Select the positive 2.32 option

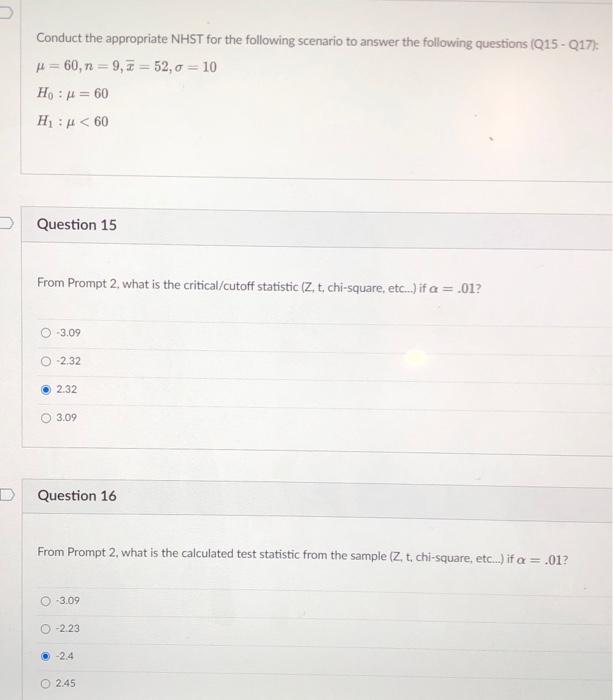point(46,389)
